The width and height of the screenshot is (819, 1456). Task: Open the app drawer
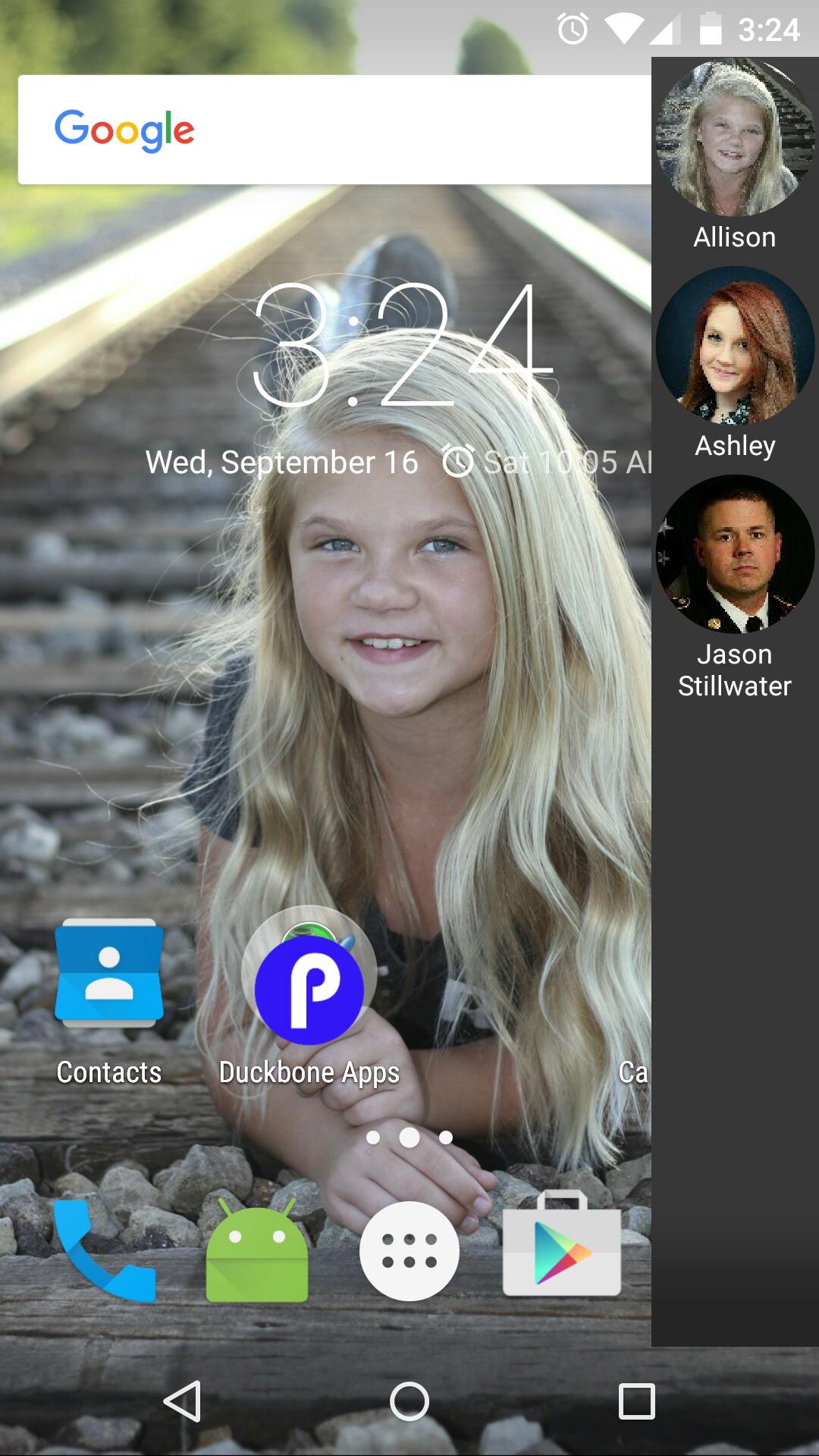409,1250
